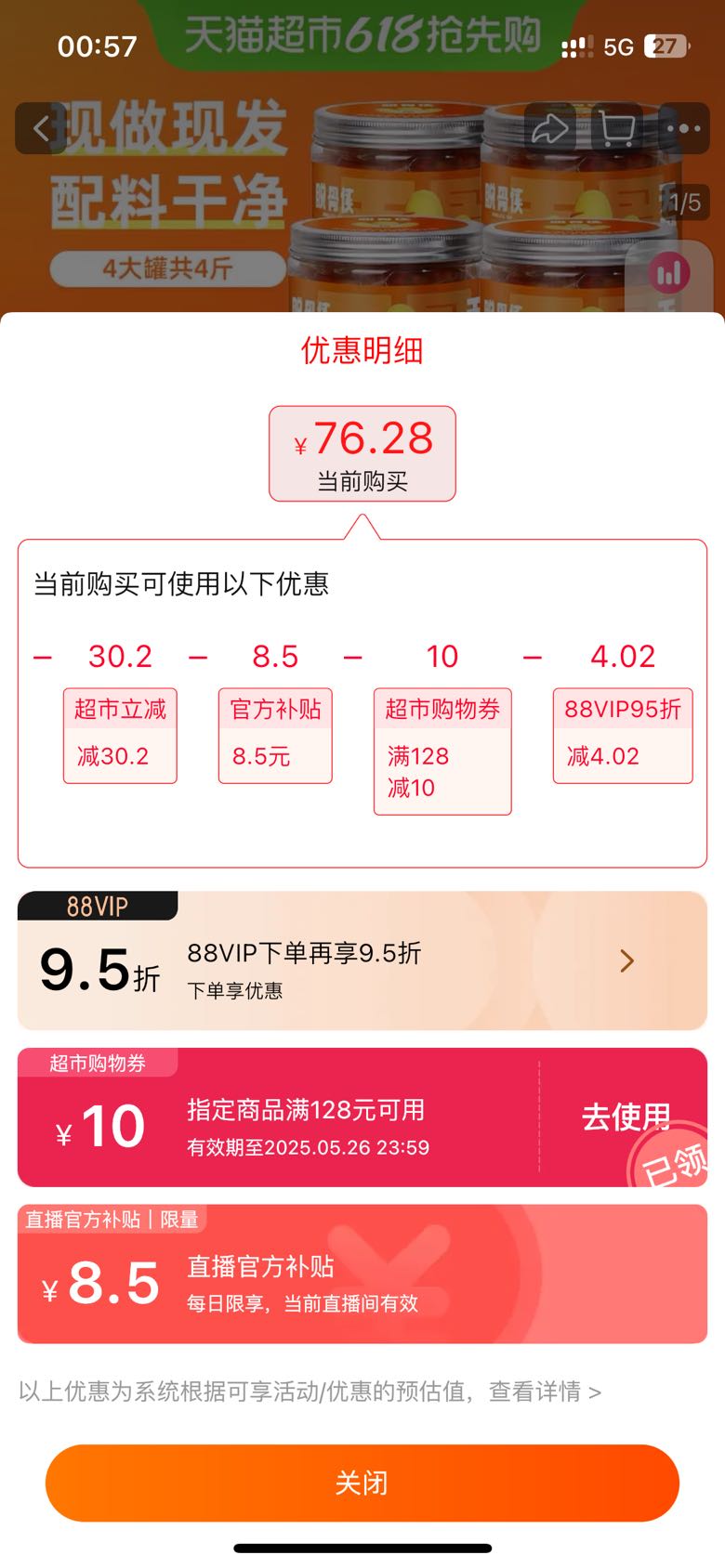
Task: Open the three-dot overflow menu
Action: point(684,128)
